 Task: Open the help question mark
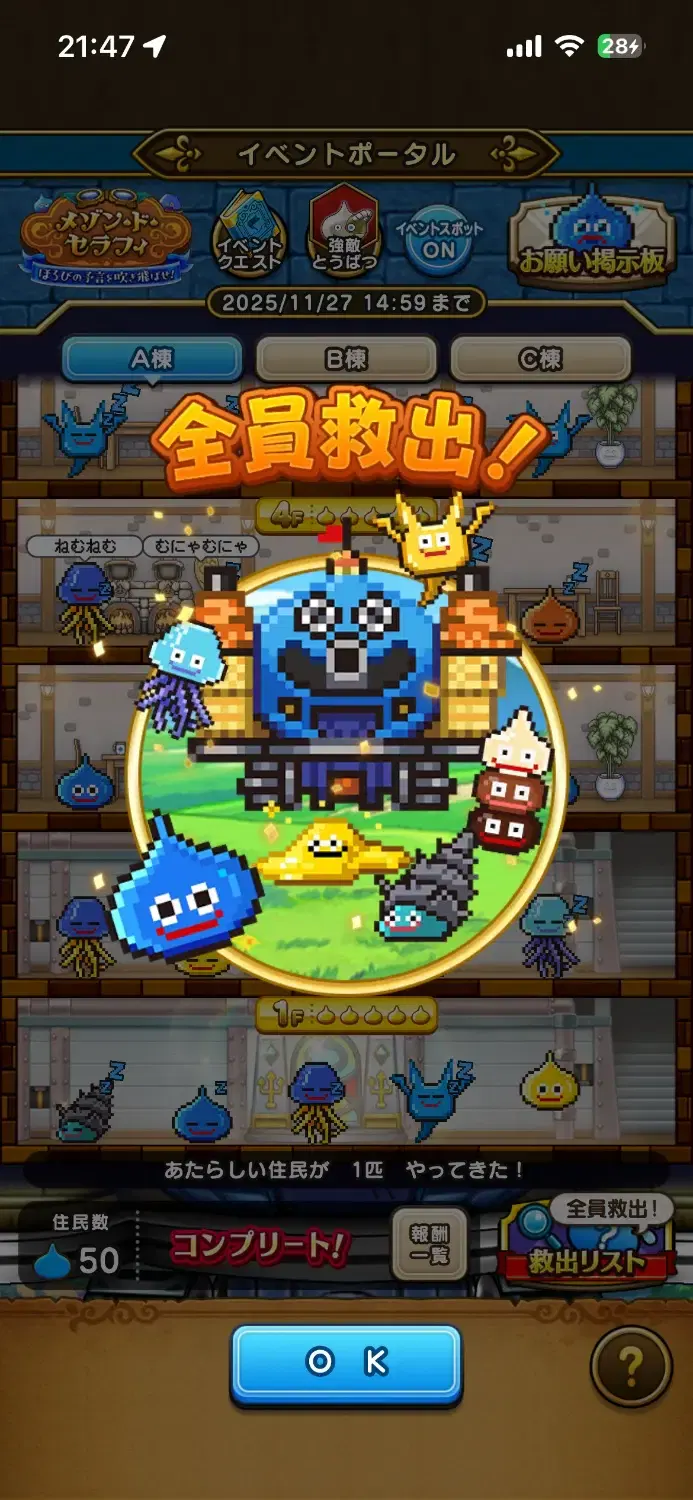631,1367
